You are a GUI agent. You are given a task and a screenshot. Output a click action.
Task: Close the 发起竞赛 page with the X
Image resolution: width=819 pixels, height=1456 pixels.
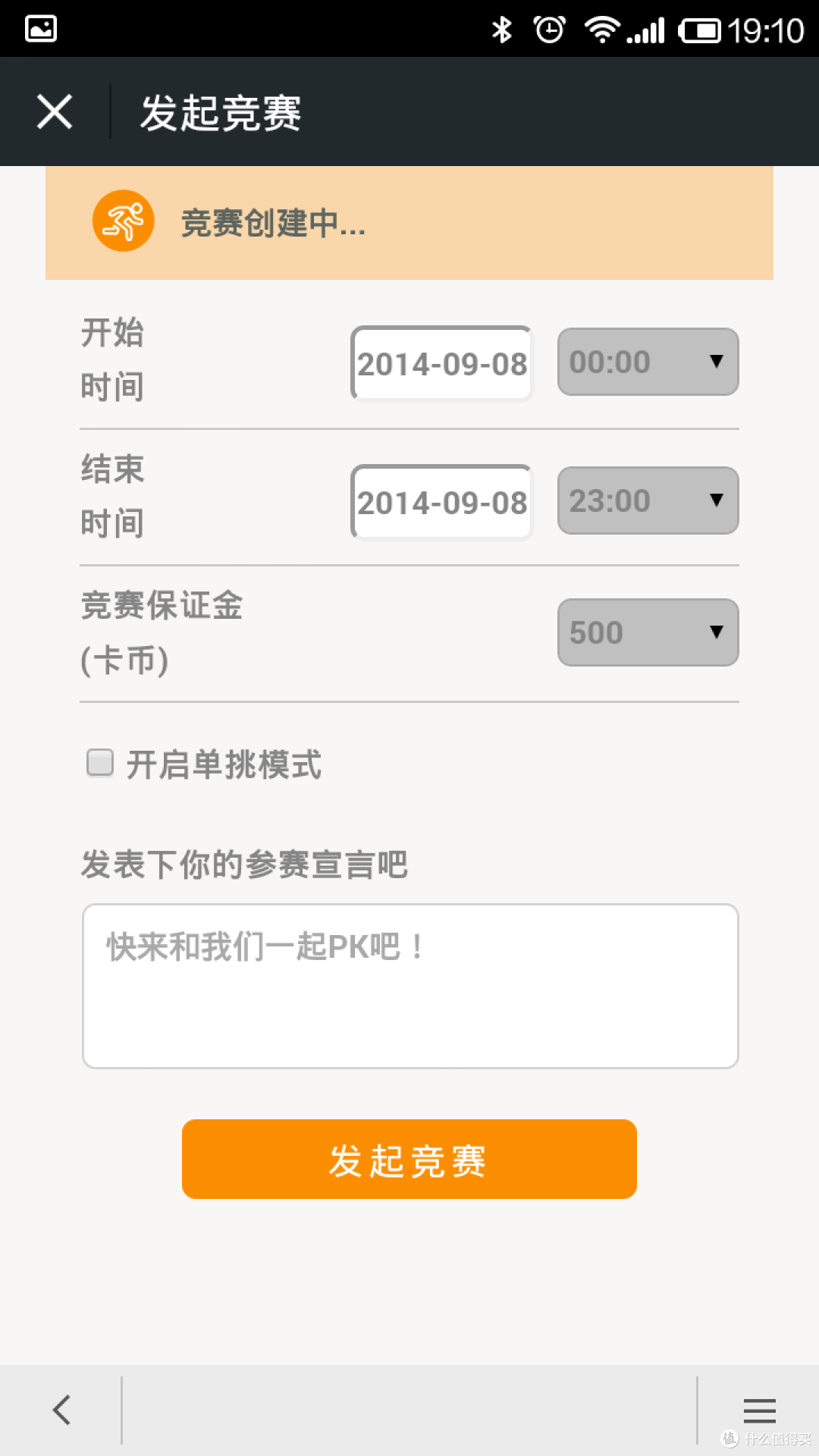(55, 112)
